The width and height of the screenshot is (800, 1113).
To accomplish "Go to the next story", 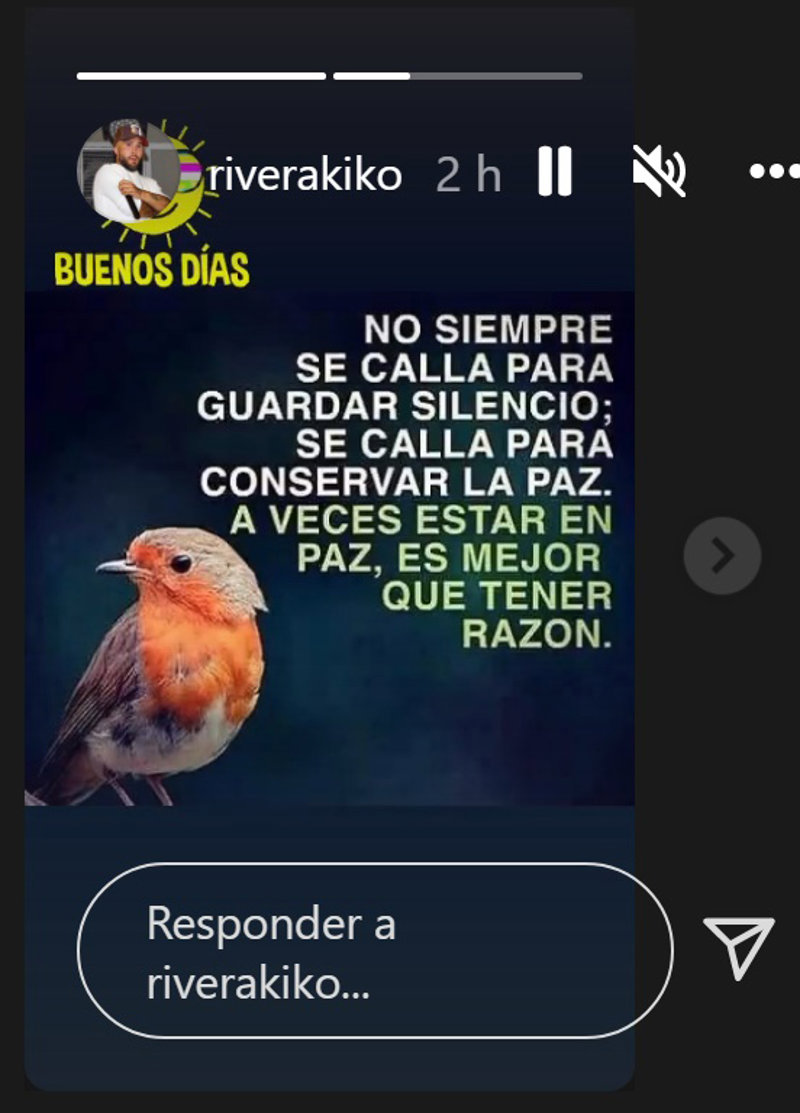I will click(x=722, y=555).
